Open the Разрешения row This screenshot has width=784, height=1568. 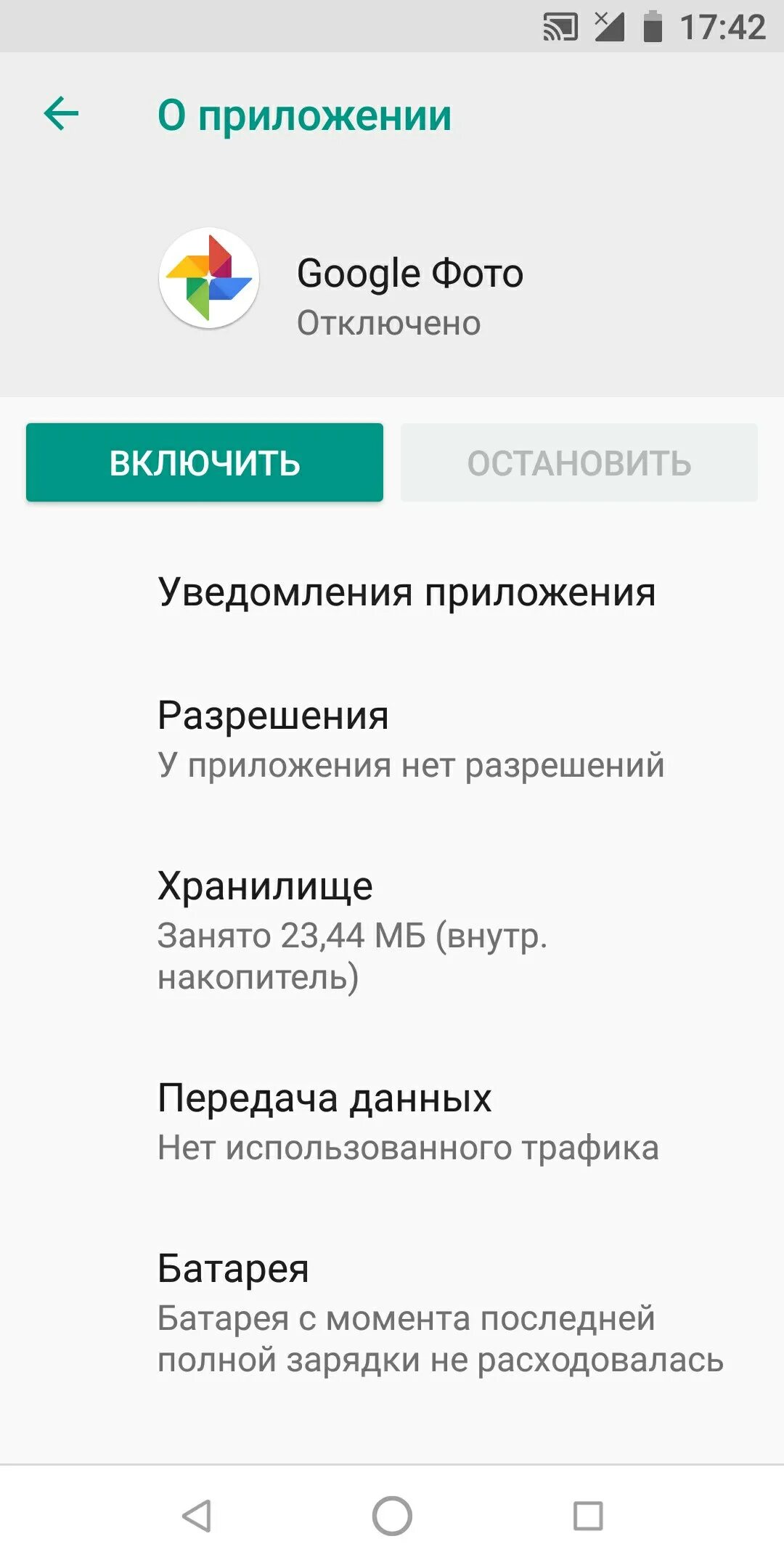tap(392, 739)
